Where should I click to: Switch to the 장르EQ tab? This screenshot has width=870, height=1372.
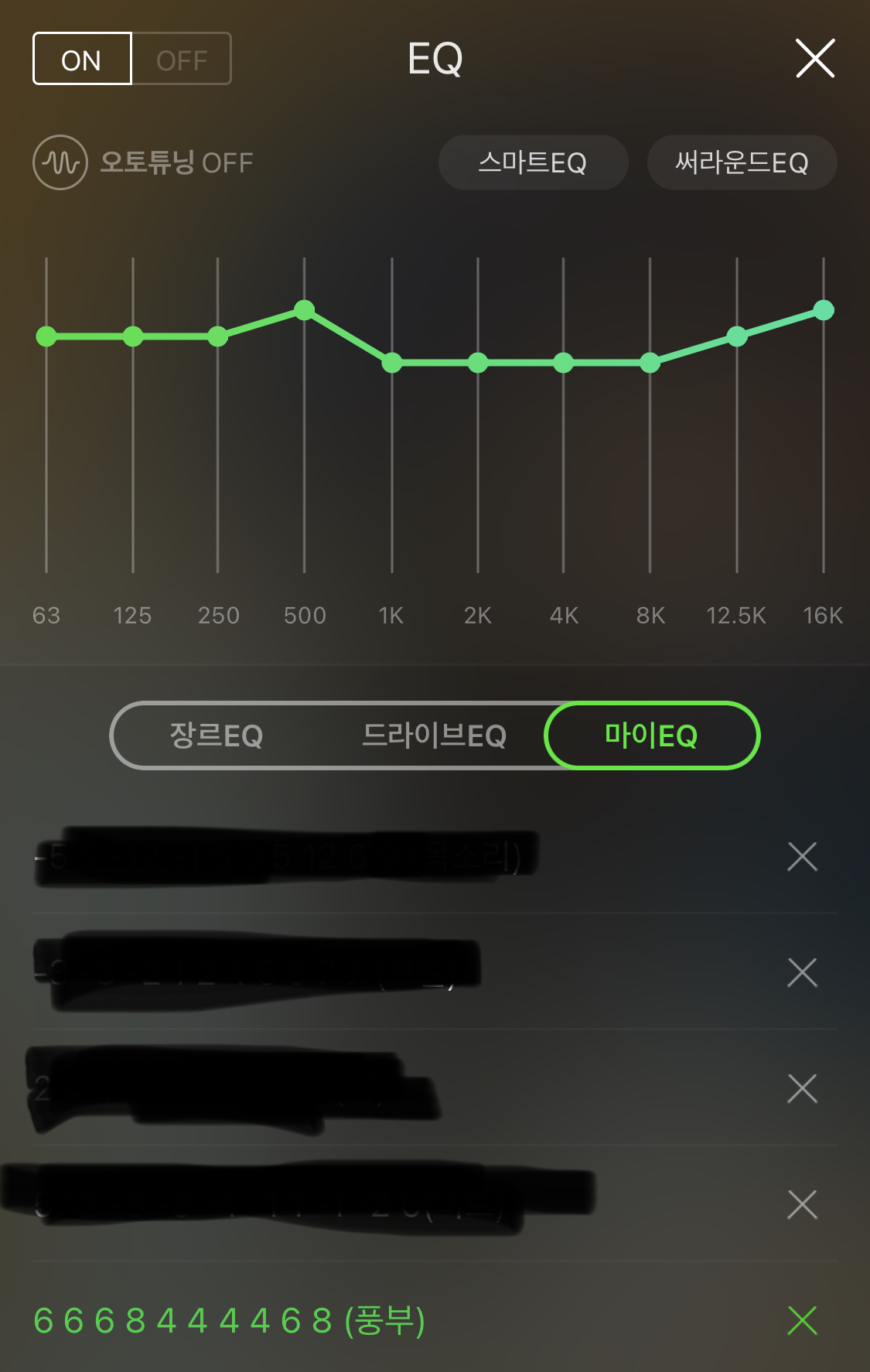[217, 735]
